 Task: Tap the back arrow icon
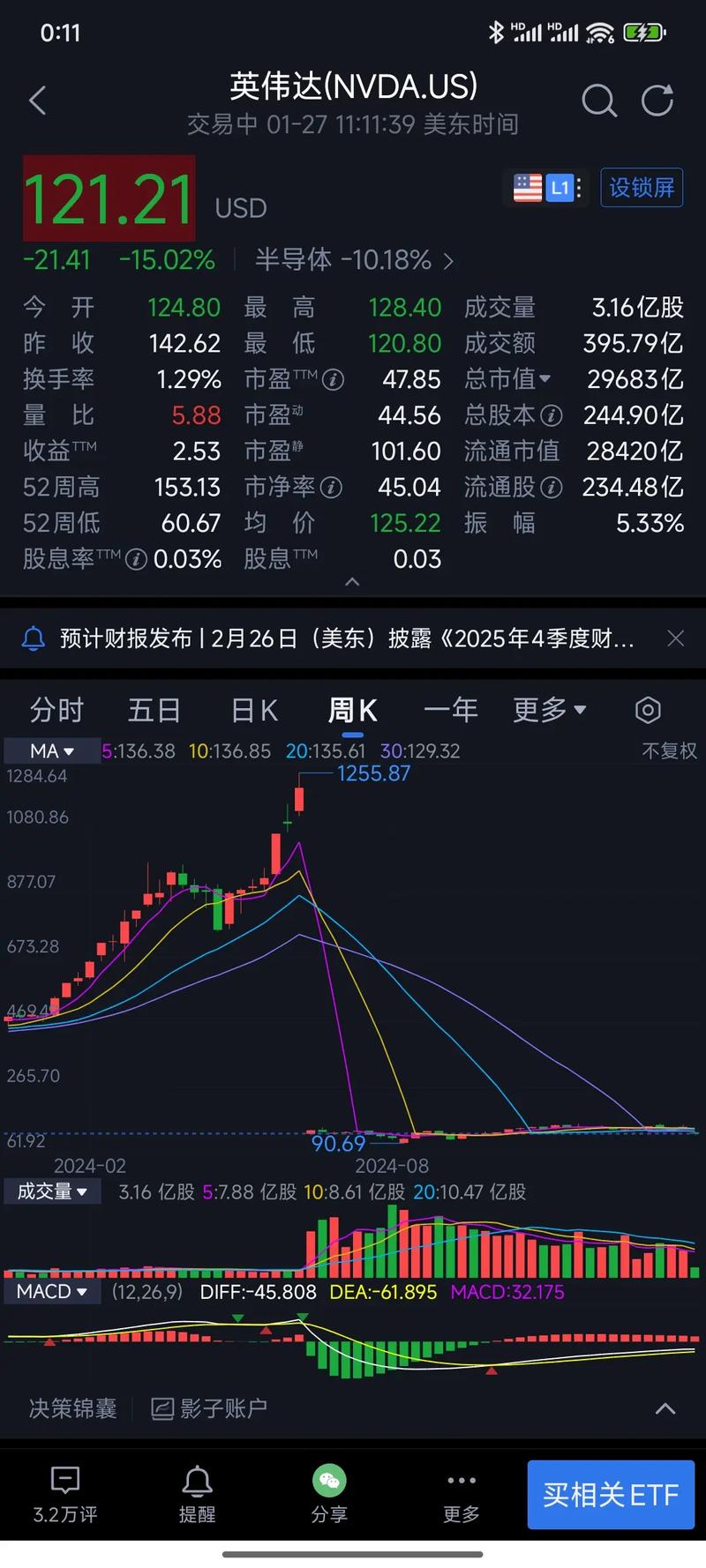(x=37, y=100)
